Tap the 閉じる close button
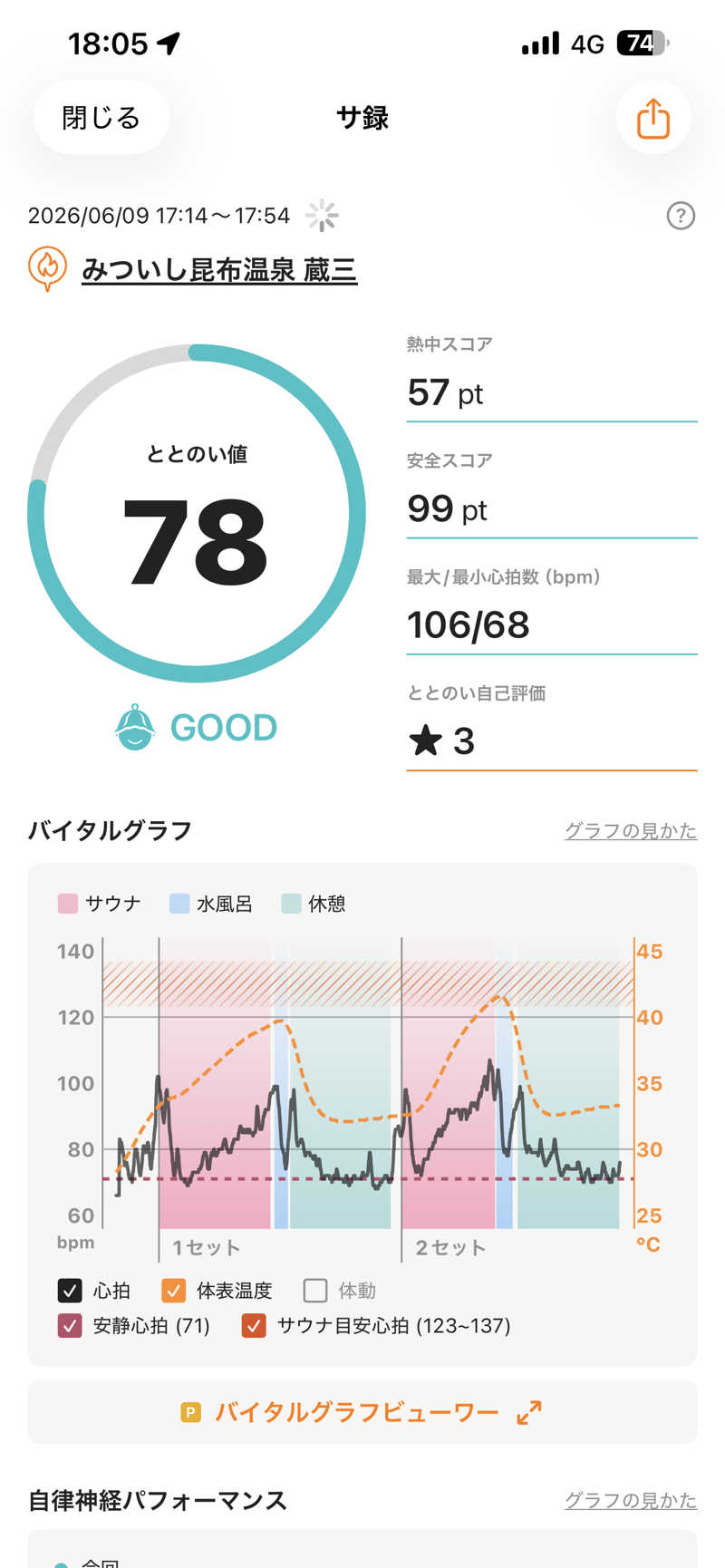The height and width of the screenshot is (1568, 725). (x=101, y=118)
